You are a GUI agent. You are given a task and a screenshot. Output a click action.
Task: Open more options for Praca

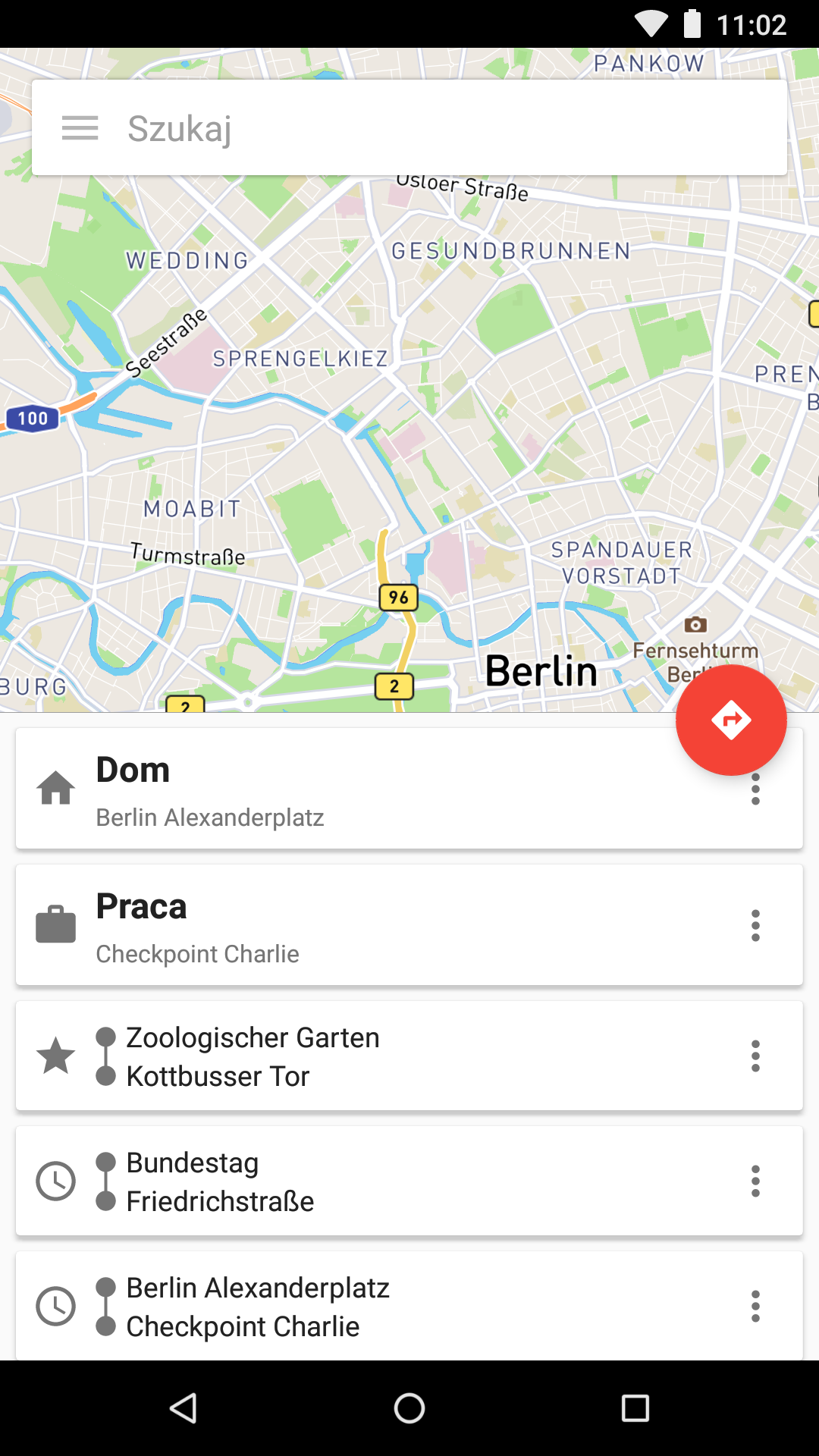pos(755,926)
